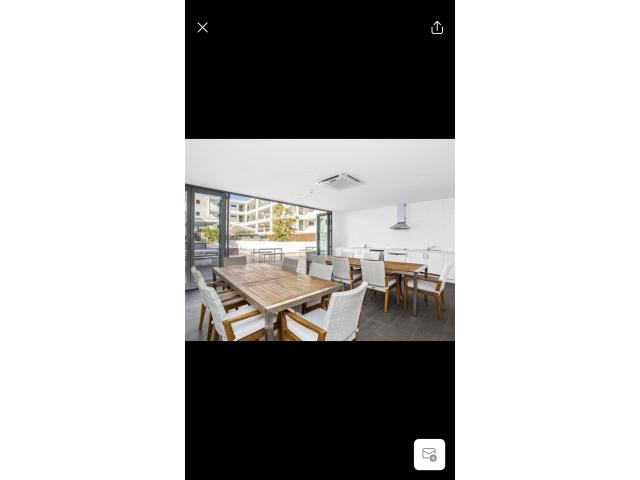Image resolution: width=640 pixels, height=480 pixels.
Task: Share this property photo
Action: (x=437, y=28)
